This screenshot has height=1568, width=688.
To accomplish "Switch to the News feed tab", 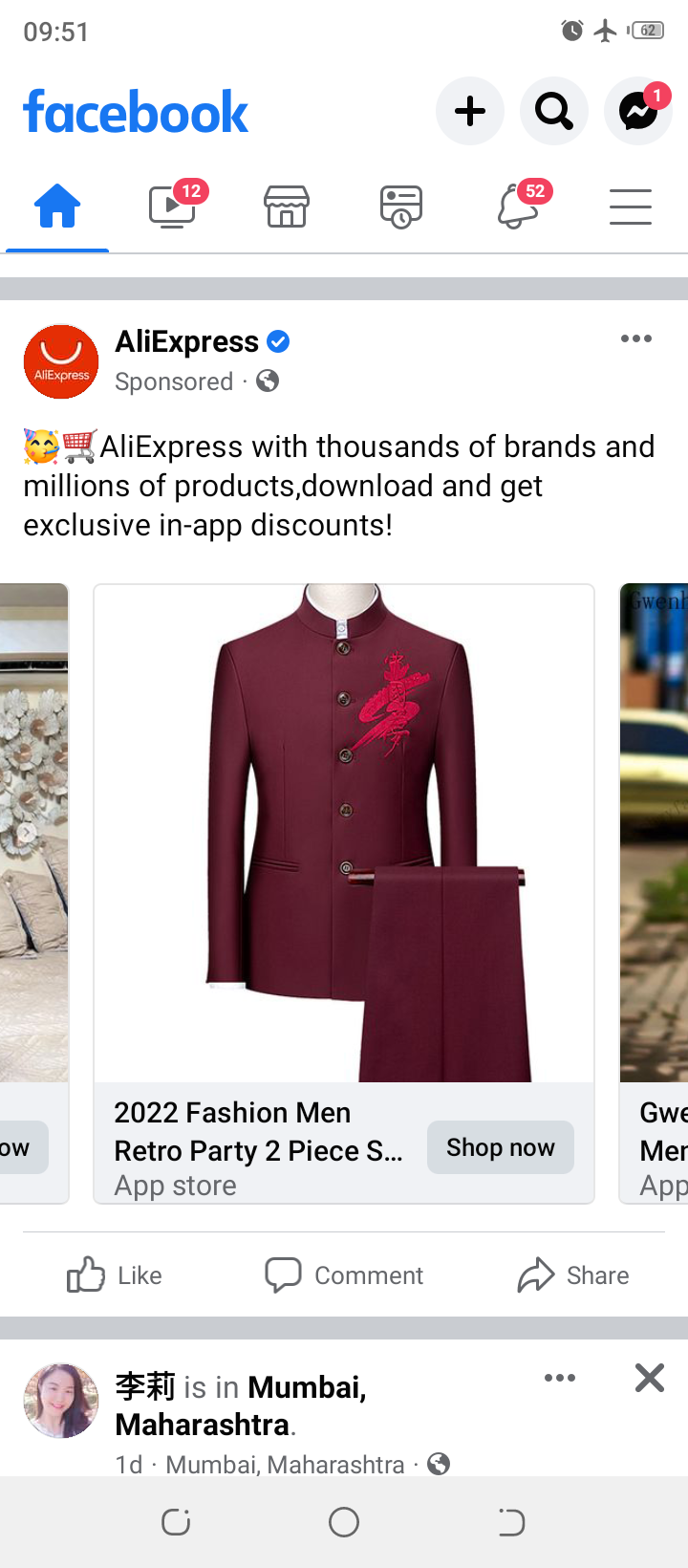I will tap(401, 207).
